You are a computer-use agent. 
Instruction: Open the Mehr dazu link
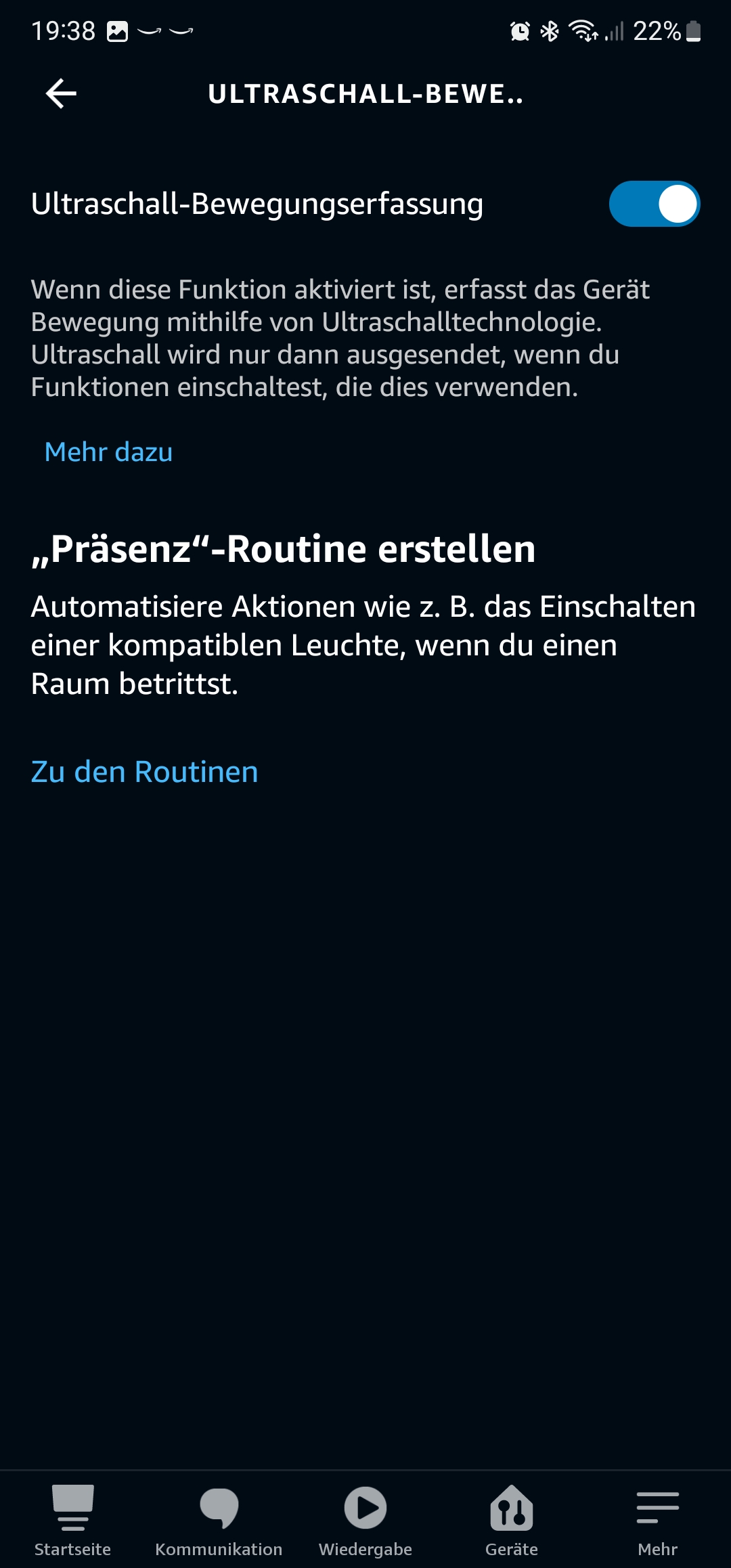(x=108, y=452)
